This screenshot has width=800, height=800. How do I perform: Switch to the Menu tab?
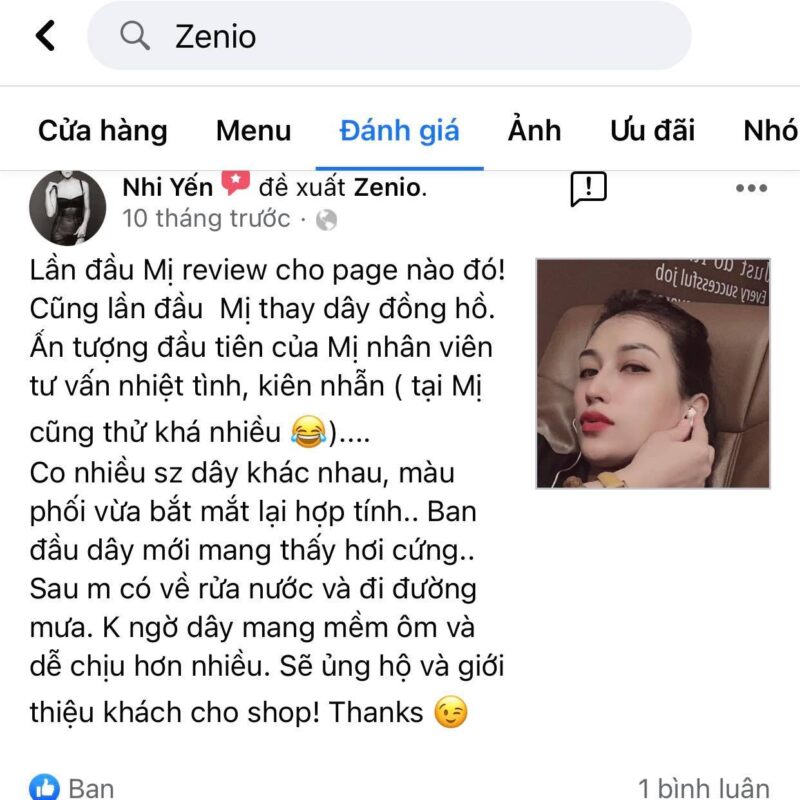(x=253, y=130)
